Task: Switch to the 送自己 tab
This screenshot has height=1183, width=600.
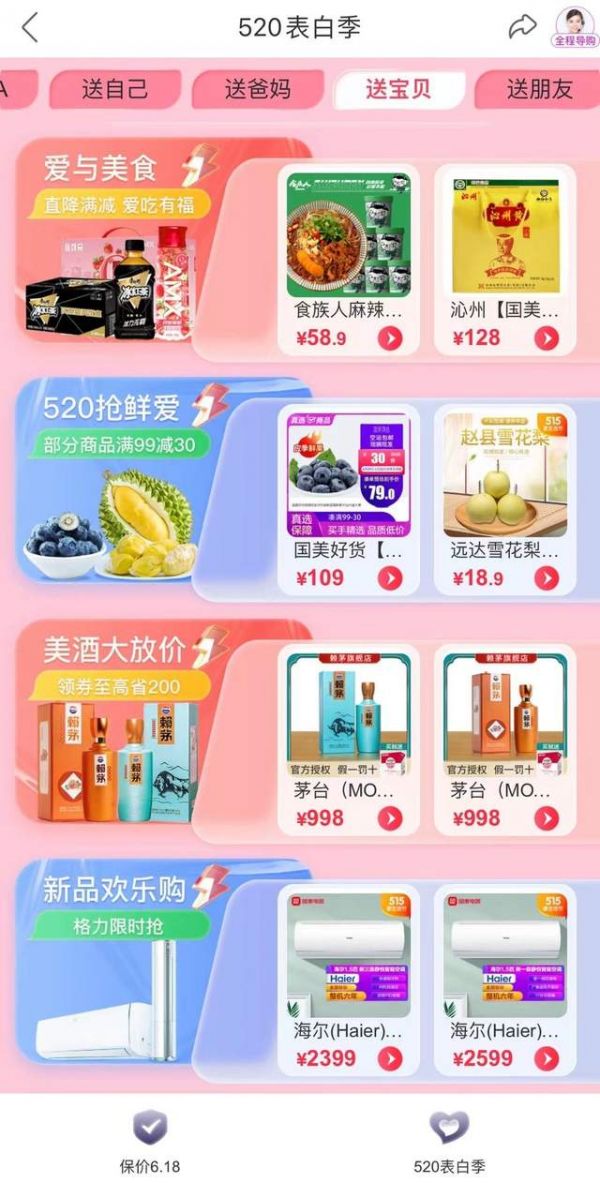Action: coord(115,89)
